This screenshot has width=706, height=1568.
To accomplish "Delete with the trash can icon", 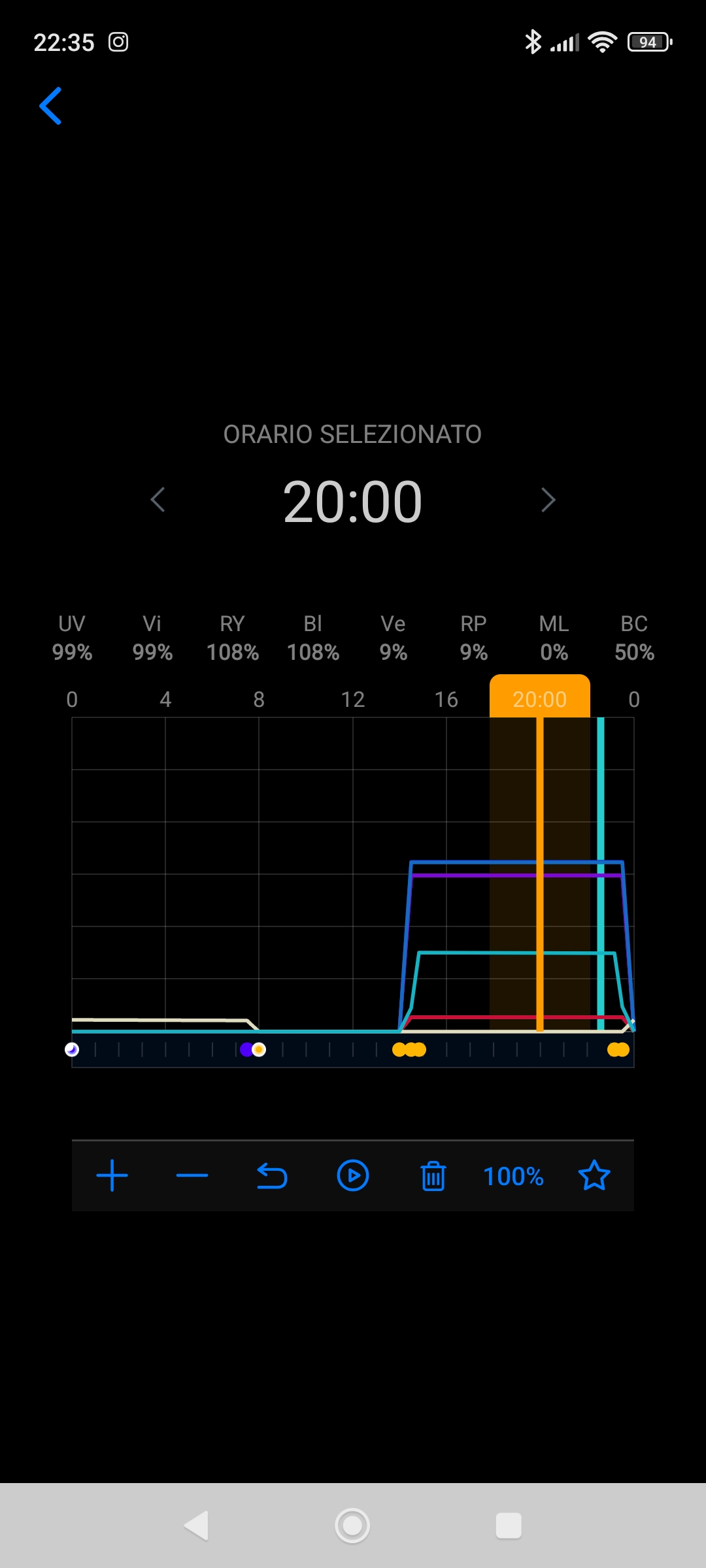I will click(433, 1175).
